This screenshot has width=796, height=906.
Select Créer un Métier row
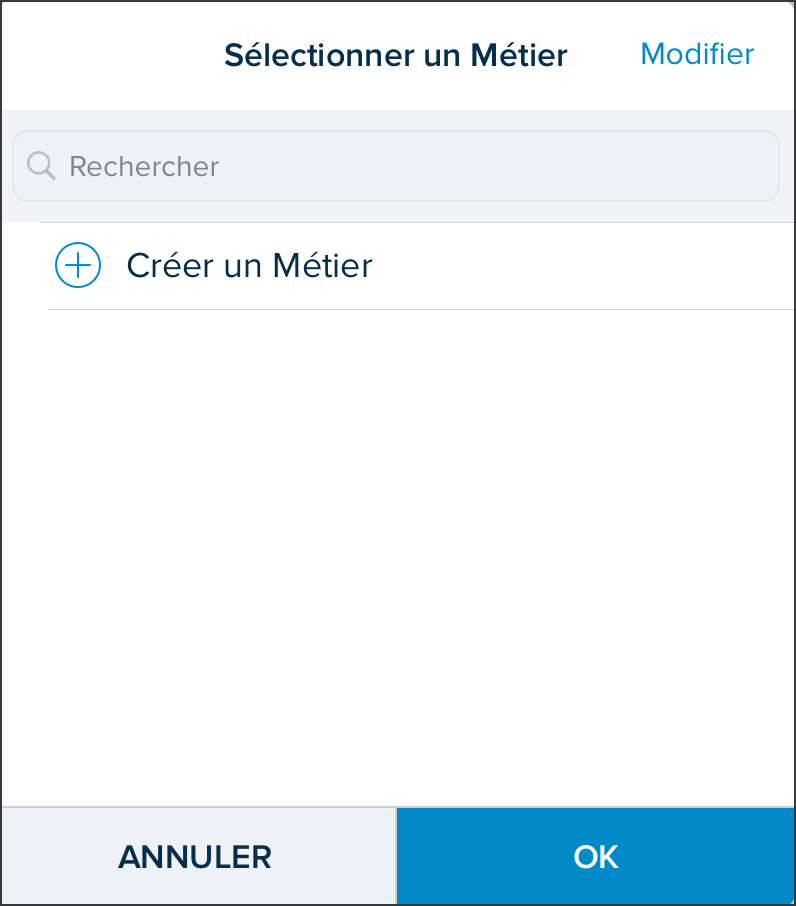point(420,266)
